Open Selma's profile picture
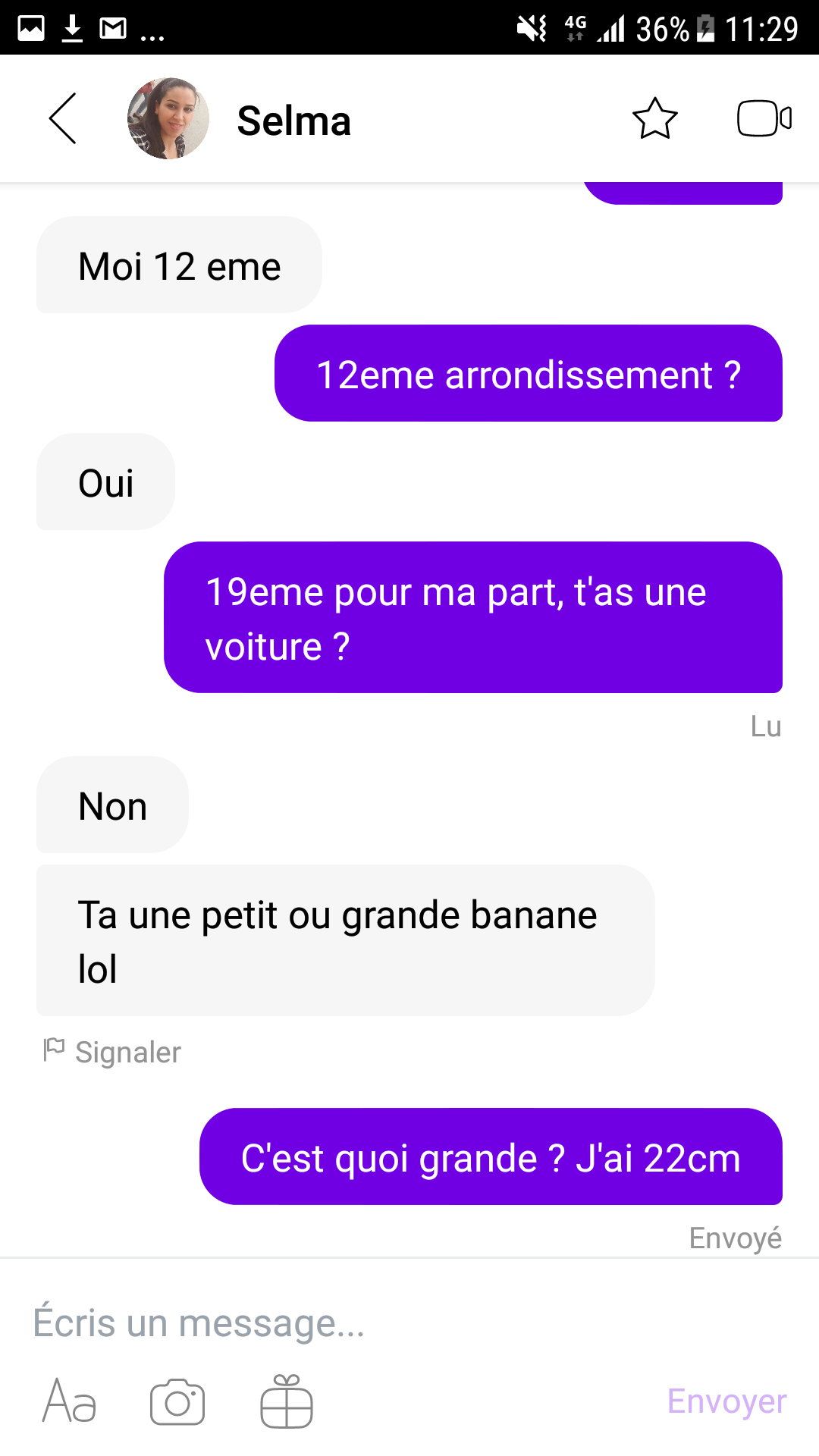The width and height of the screenshot is (819, 1456). pyautogui.click(x=168, y=119)
